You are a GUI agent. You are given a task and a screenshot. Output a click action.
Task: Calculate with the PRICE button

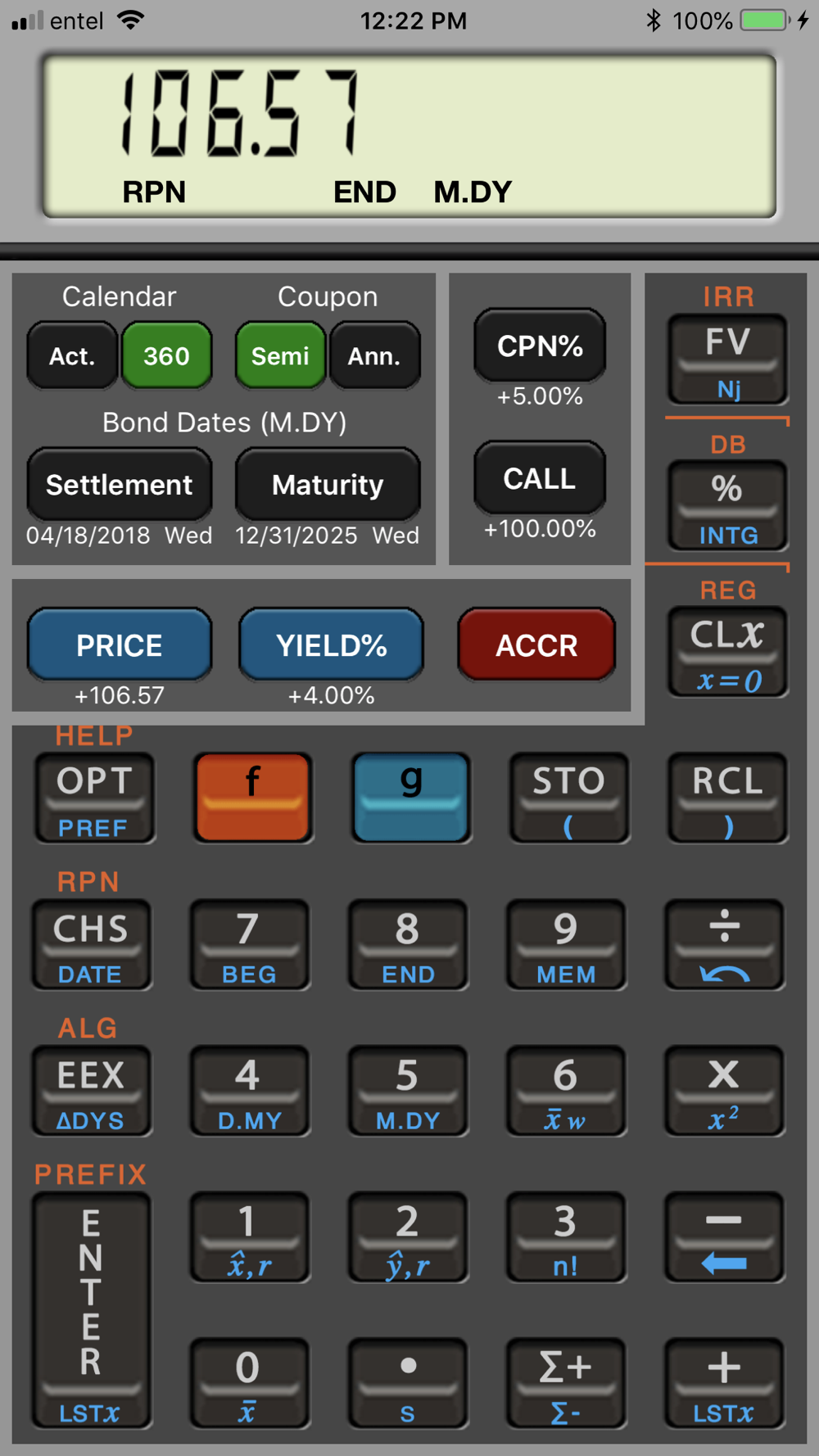[120, 645]
